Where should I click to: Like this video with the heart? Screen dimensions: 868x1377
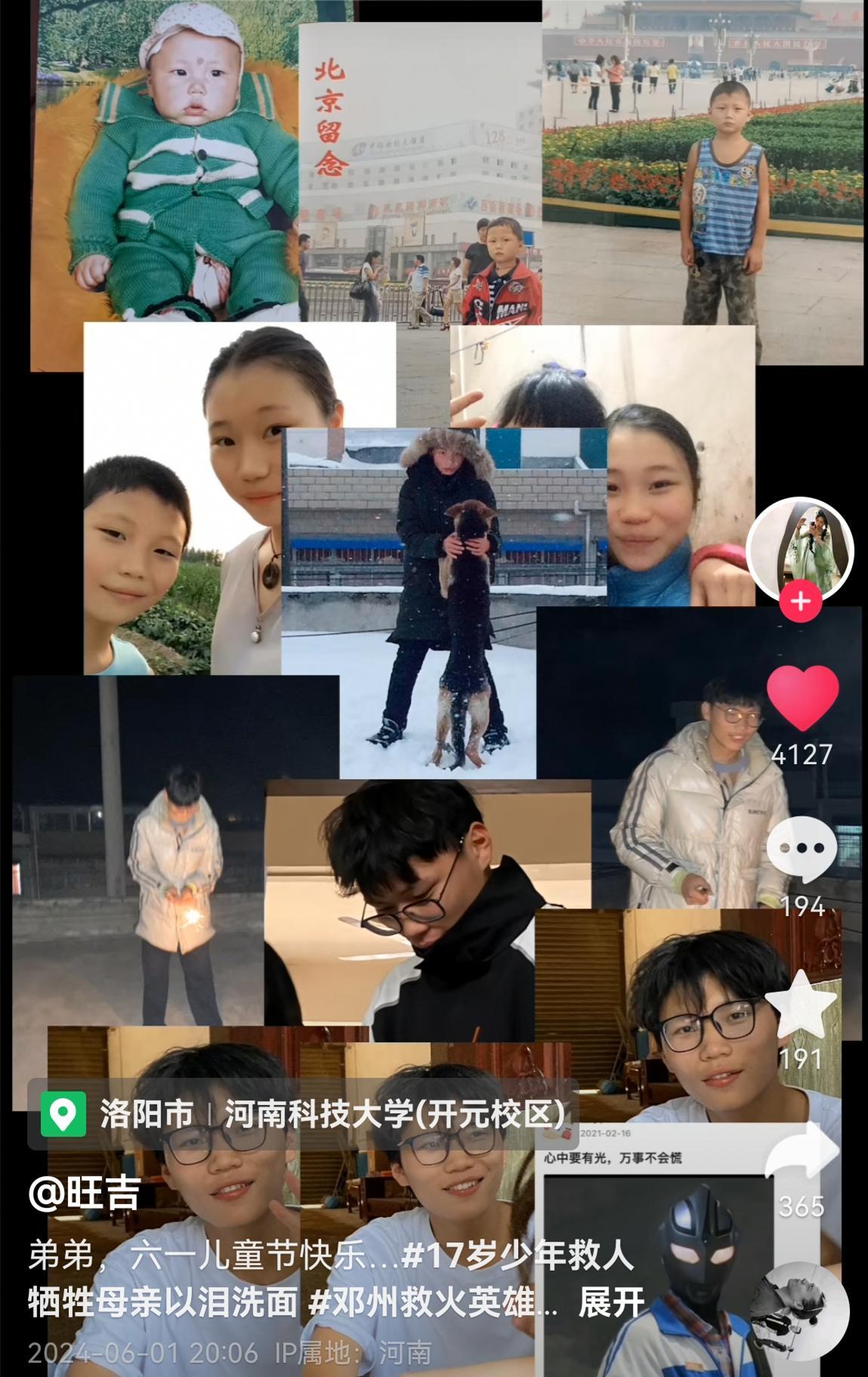coord(802,699)
